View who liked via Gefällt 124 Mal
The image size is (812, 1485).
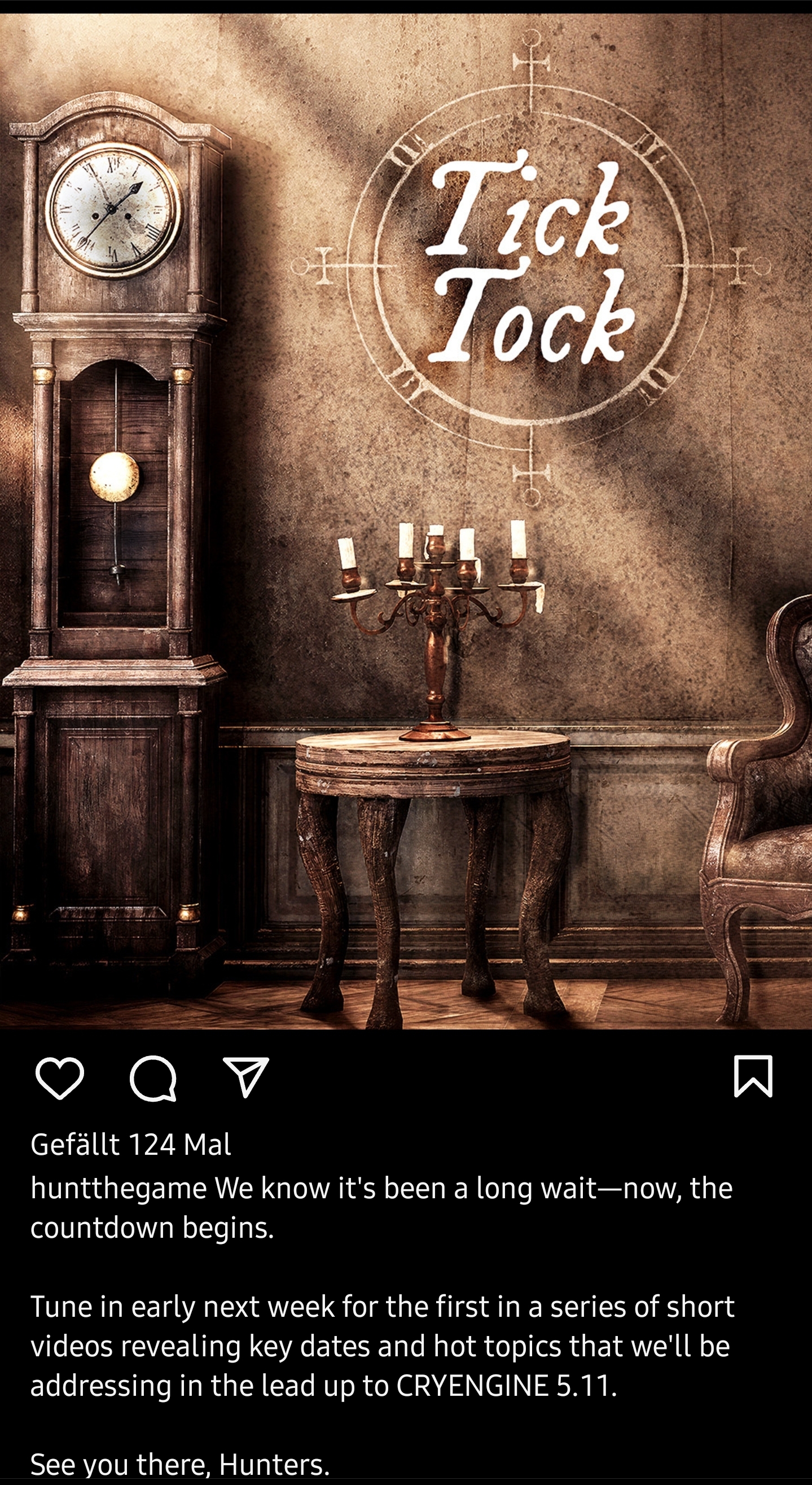[x=131, y=1144]
